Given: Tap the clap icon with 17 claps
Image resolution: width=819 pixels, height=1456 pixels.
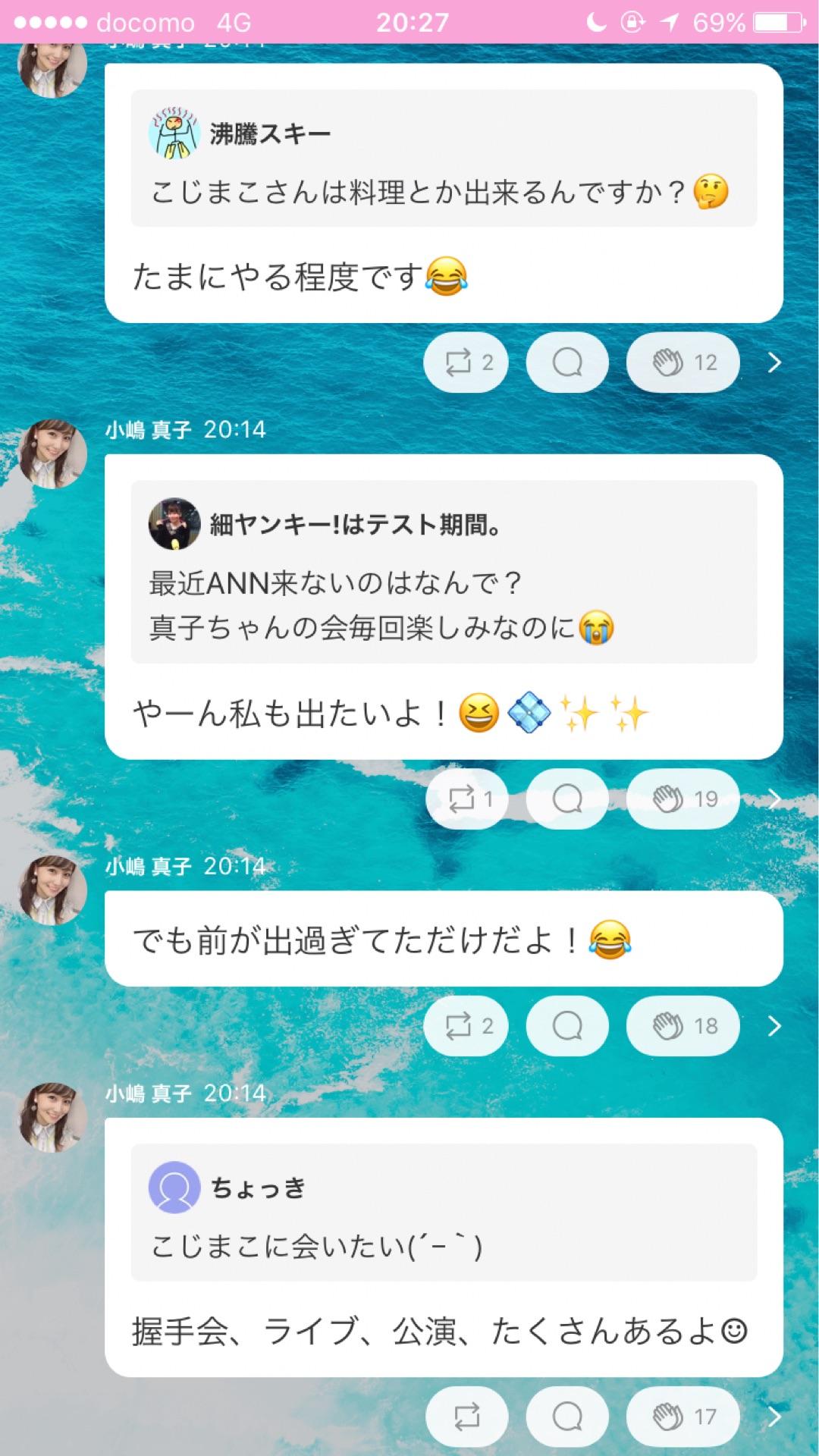Looking at the screenshot, I should [x=682, y=1415].
